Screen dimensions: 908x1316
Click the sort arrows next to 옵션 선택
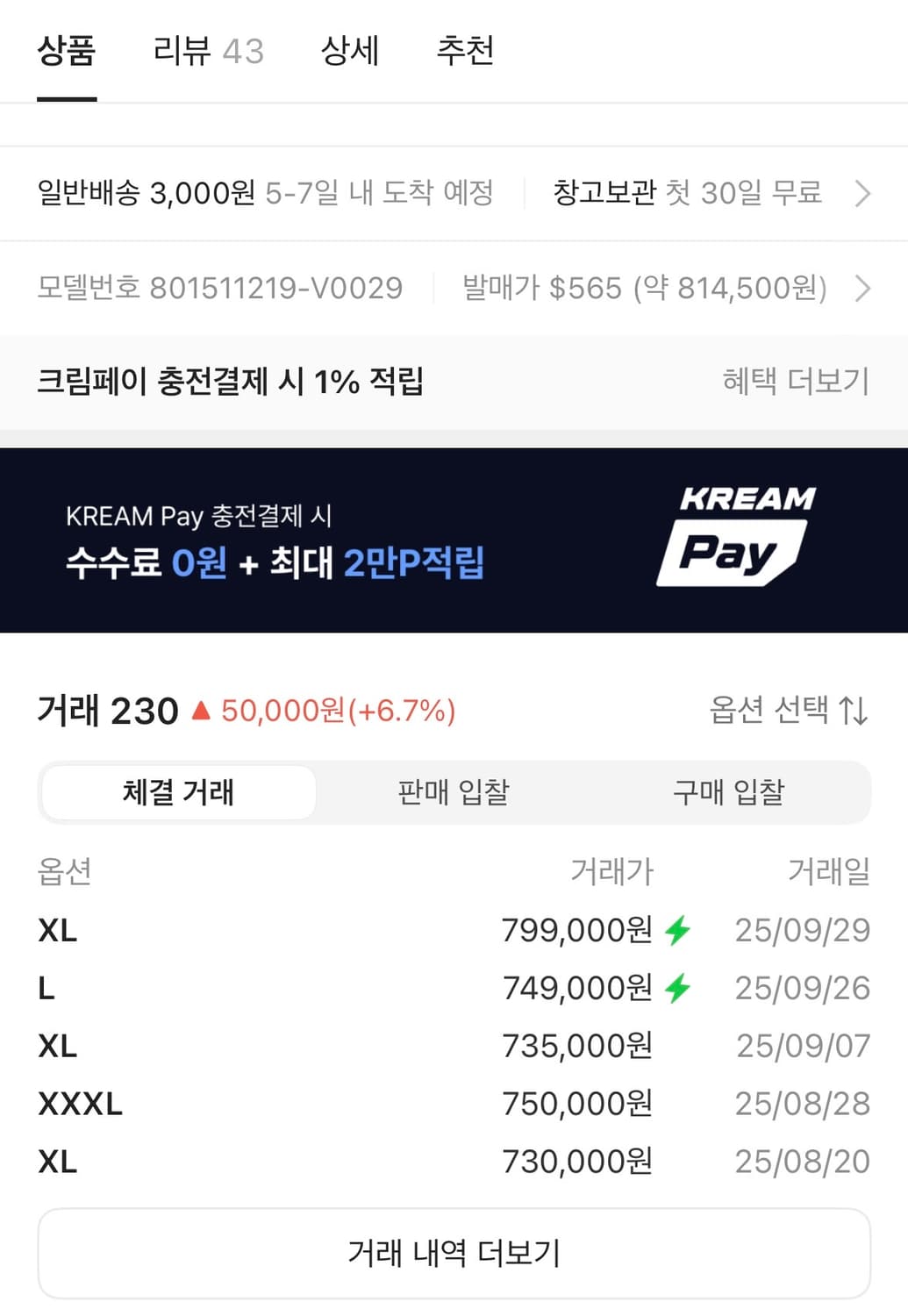(852, 712)
